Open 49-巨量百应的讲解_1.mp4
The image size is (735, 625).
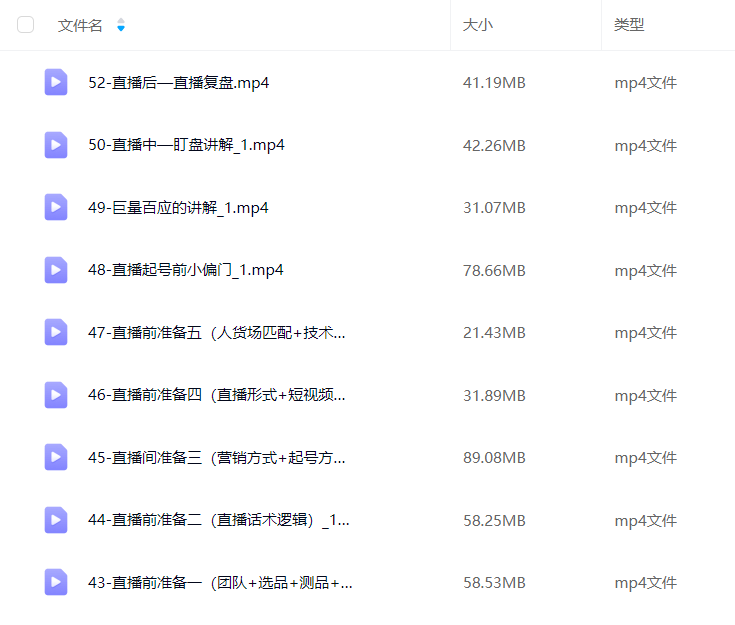[x=178, y=208]
